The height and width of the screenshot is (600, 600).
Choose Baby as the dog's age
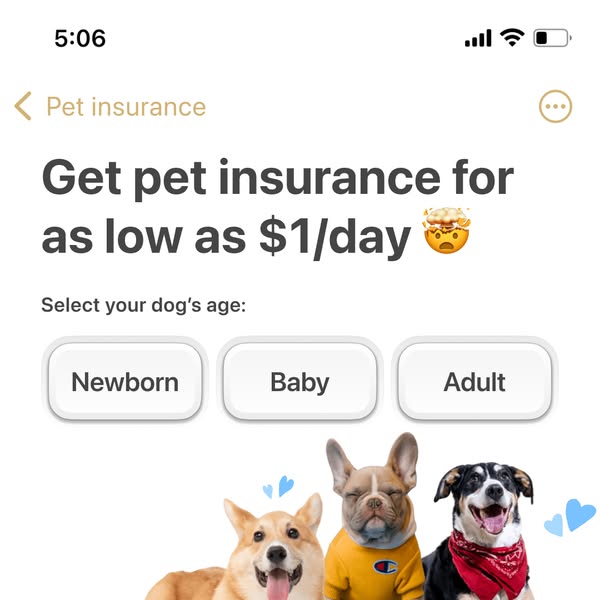tap(299, 382)
